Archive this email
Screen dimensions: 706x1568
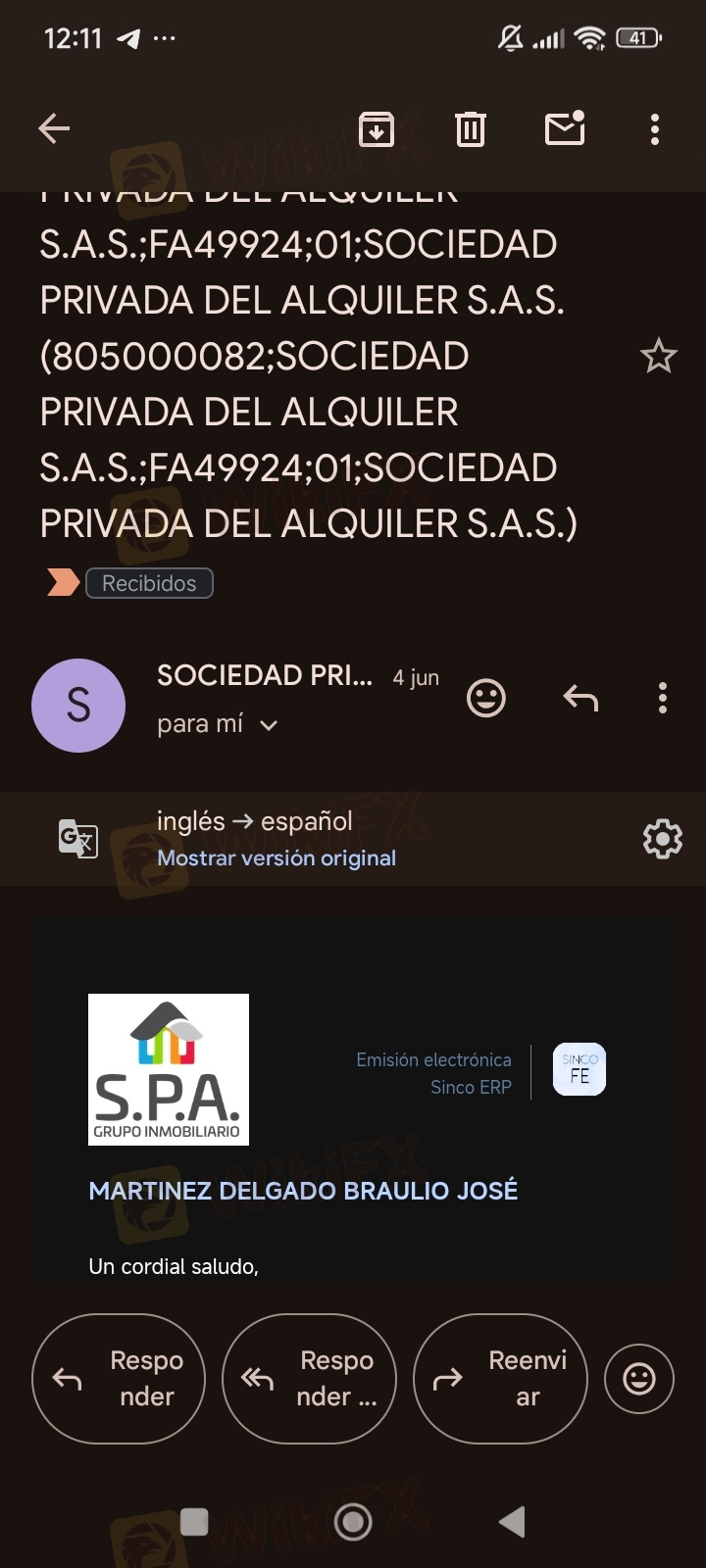[x=377, y=128]
